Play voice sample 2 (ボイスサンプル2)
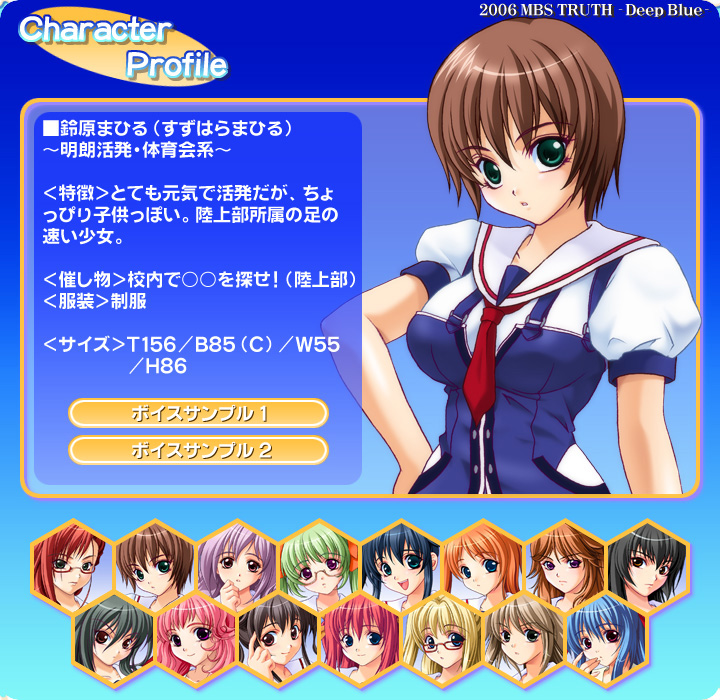 pos(198,450)
